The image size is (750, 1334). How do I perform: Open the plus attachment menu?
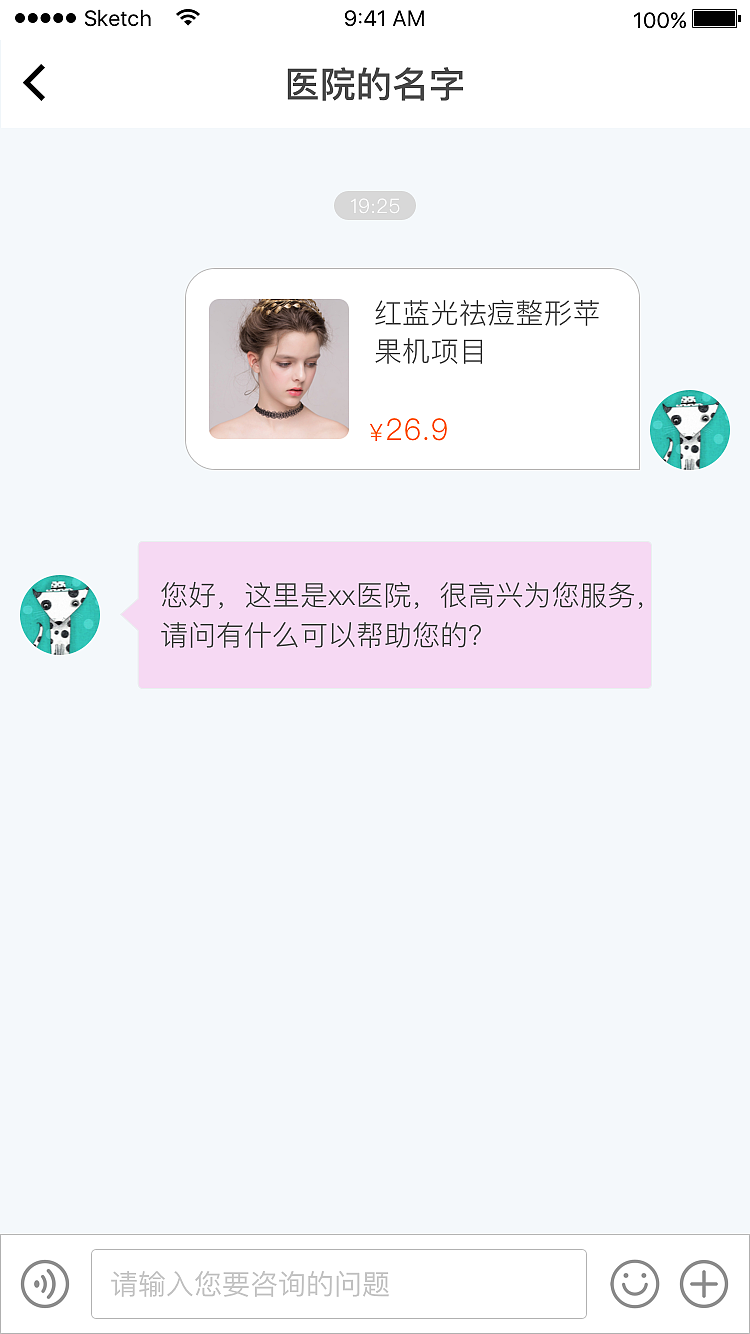point(704,1283)
